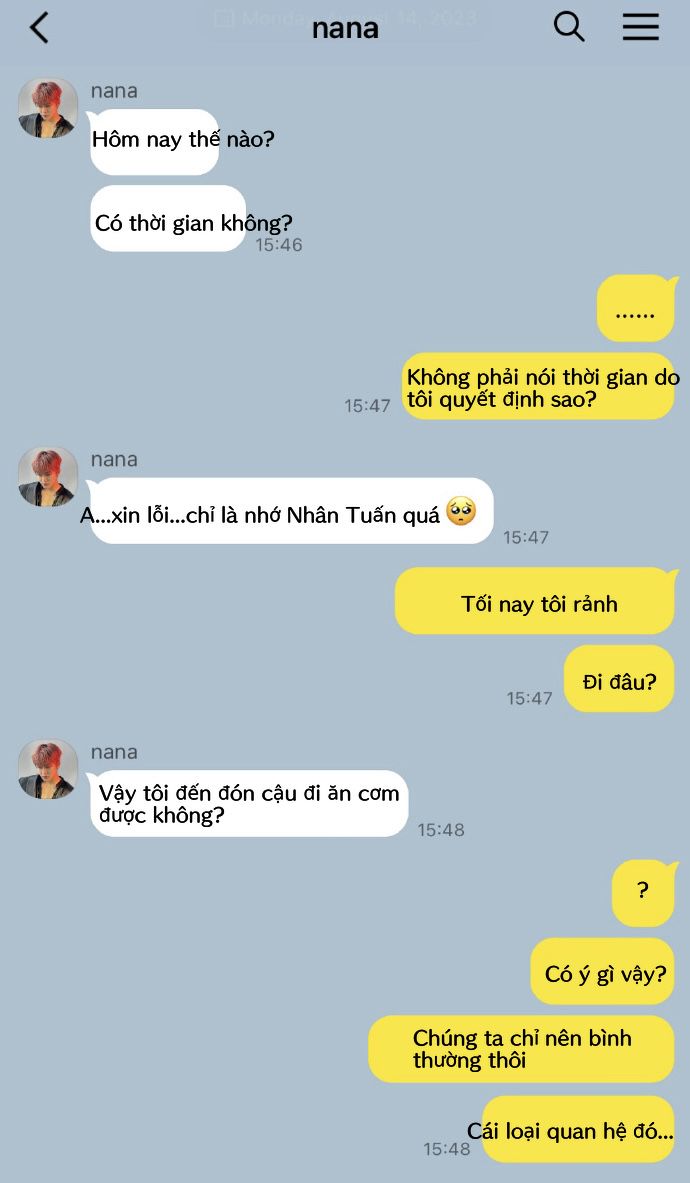The height and width of the screenshot is (1183, 690).
Task: Open the chat menu with three lines
Action: [640, 27]
